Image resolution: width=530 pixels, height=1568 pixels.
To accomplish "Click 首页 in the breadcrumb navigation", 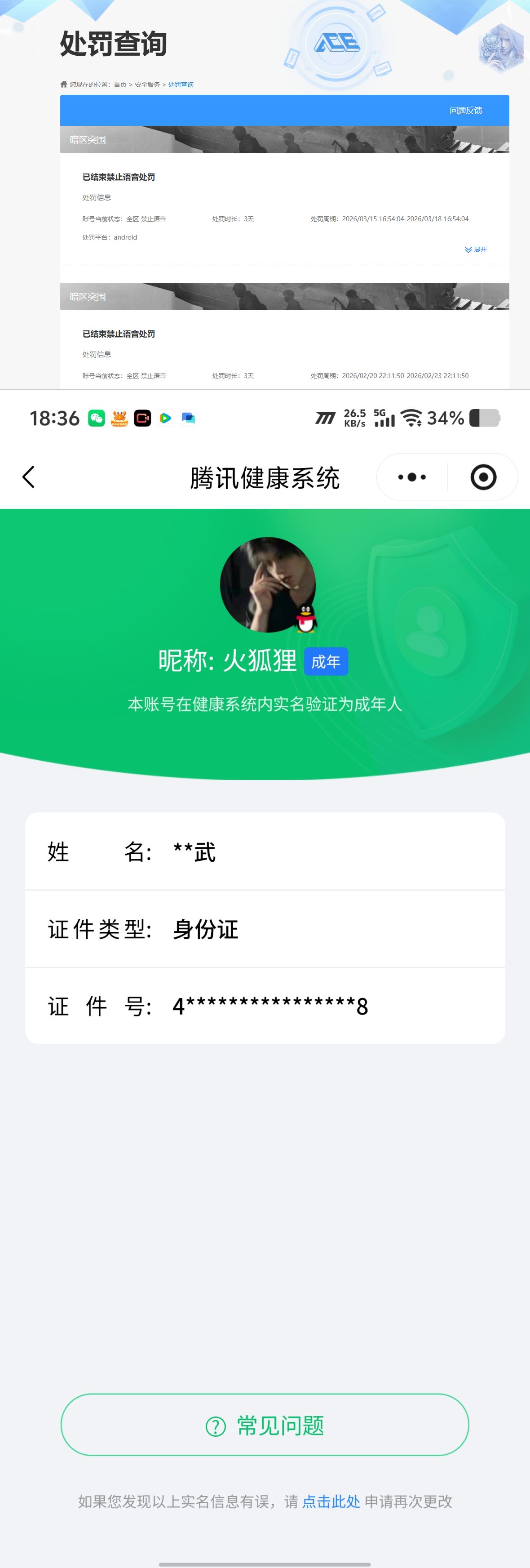I will coord(120,85).
